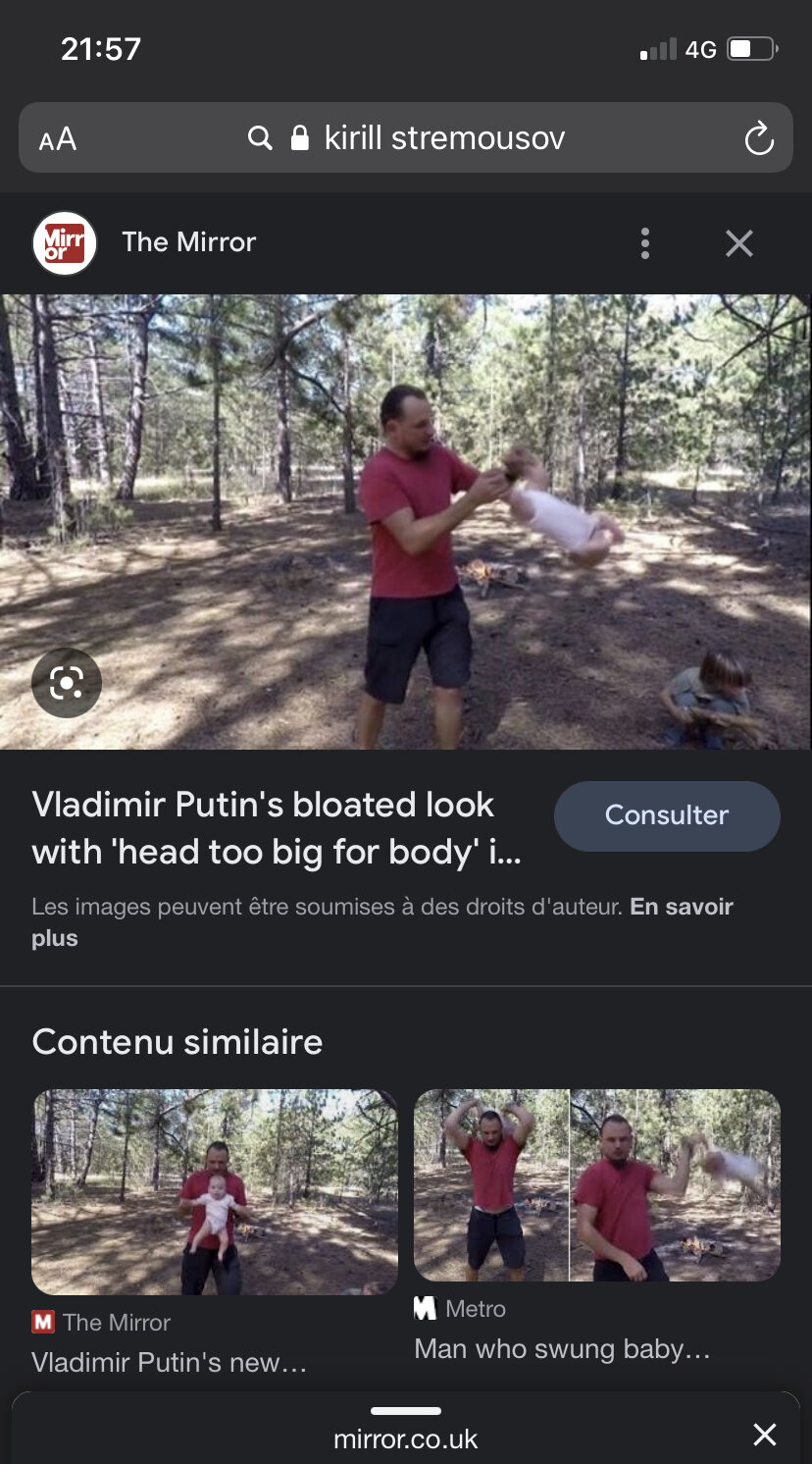Tap the Consulter button
Image resolution: width=812 pixels, height=1464 pixels.
667,815
